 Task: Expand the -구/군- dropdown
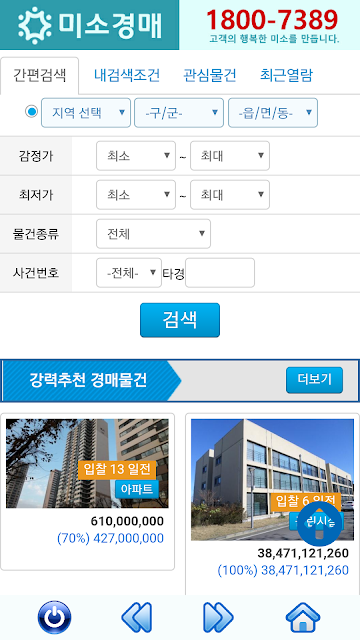pos(179,113)
